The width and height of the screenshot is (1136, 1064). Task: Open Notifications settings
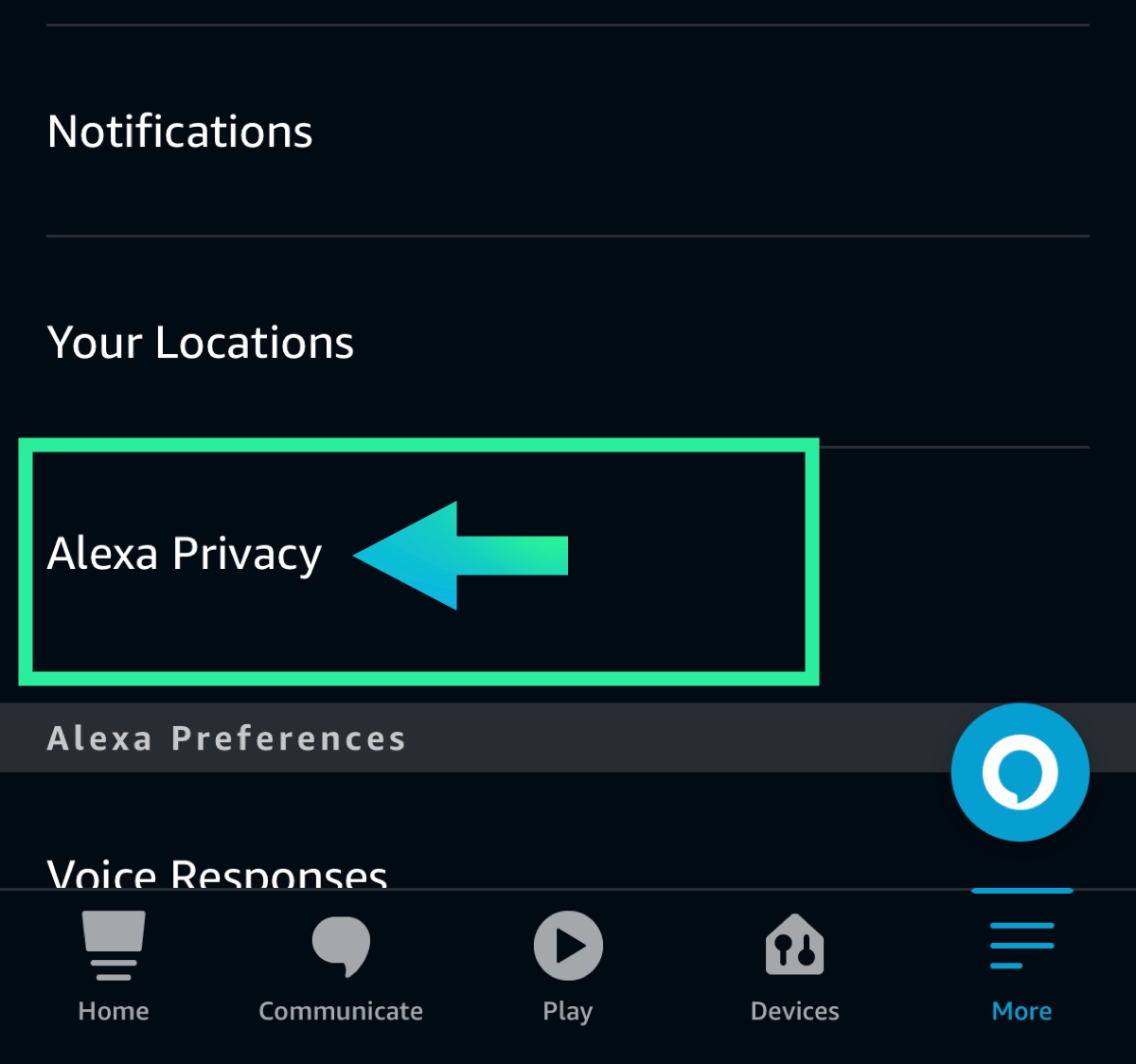(x=180, y=132)
